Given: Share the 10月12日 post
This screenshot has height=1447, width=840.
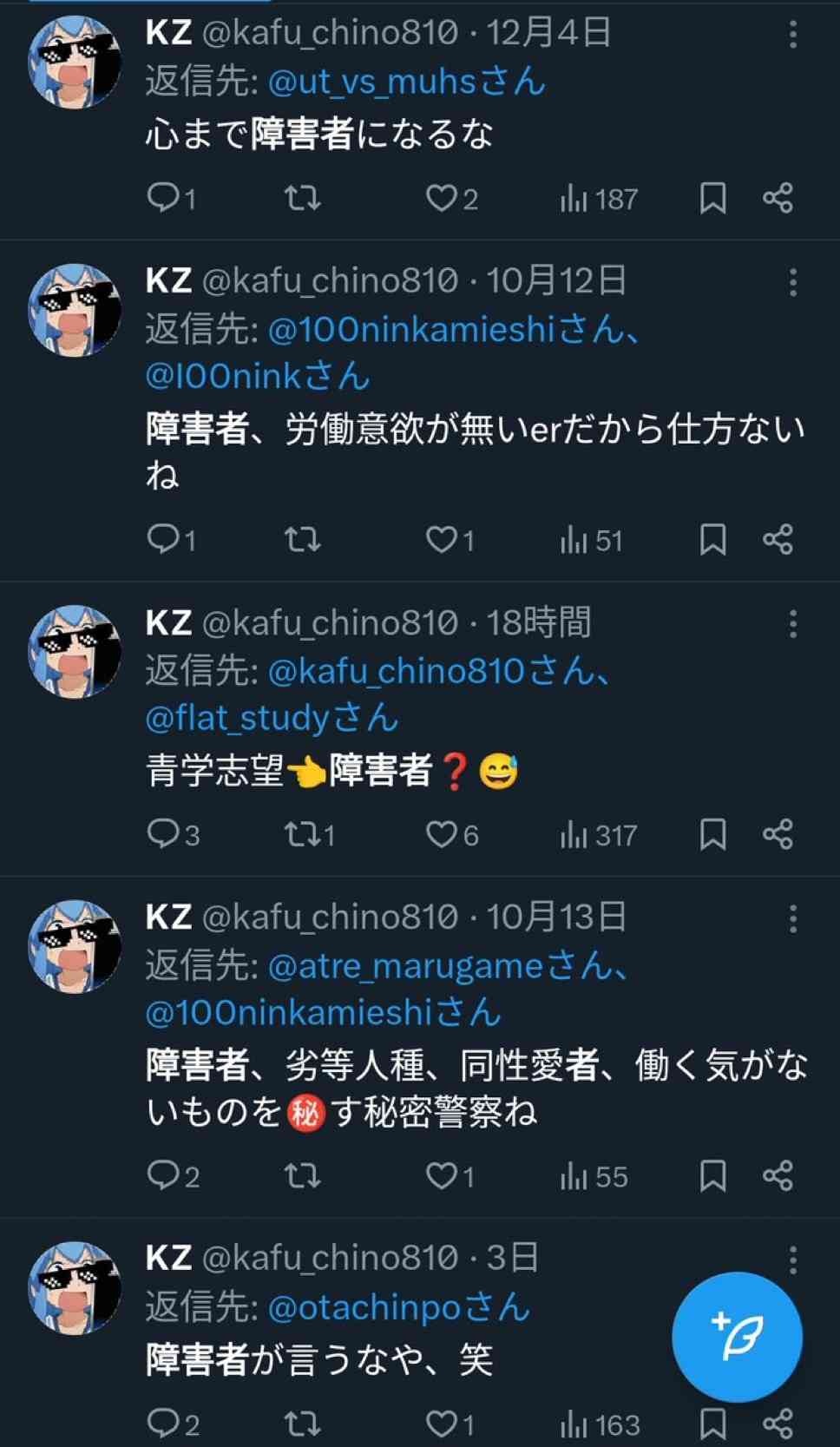Looking at the screenshot, I should point(778,540).
